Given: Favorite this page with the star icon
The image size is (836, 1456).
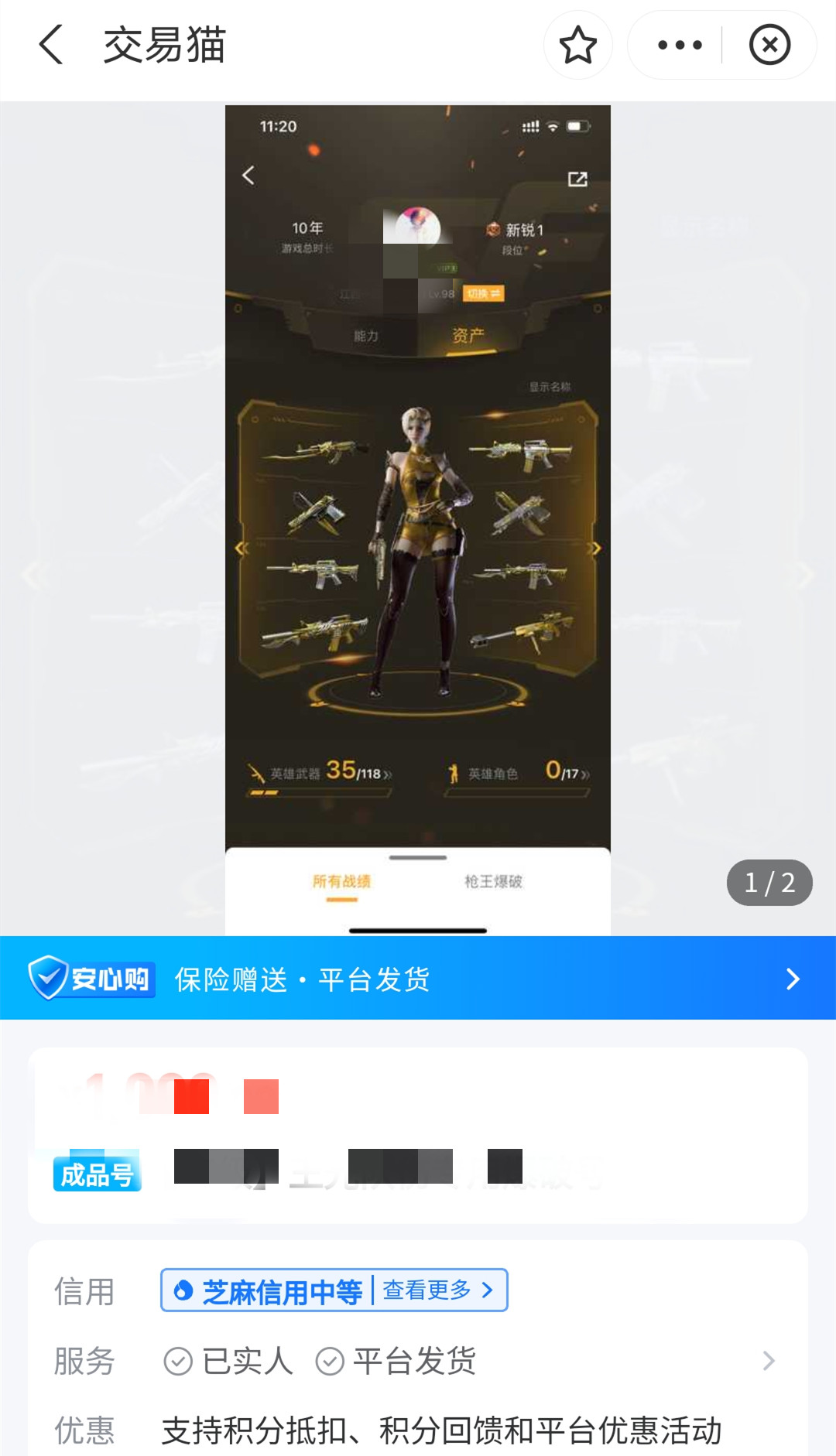Looking at the screenshot, I should click(577, 45).
